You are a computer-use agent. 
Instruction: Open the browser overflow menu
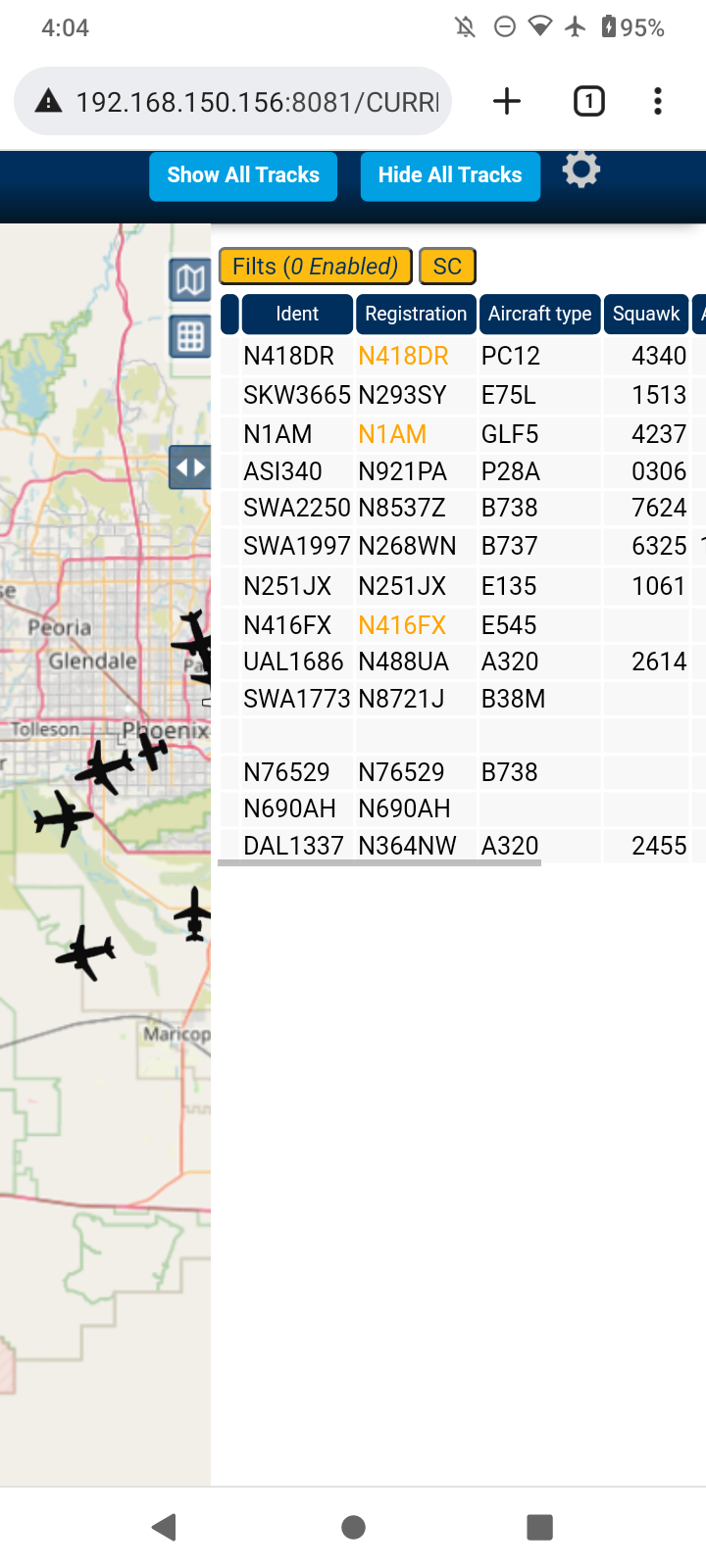pyautogui.click(x=658, y=101)
